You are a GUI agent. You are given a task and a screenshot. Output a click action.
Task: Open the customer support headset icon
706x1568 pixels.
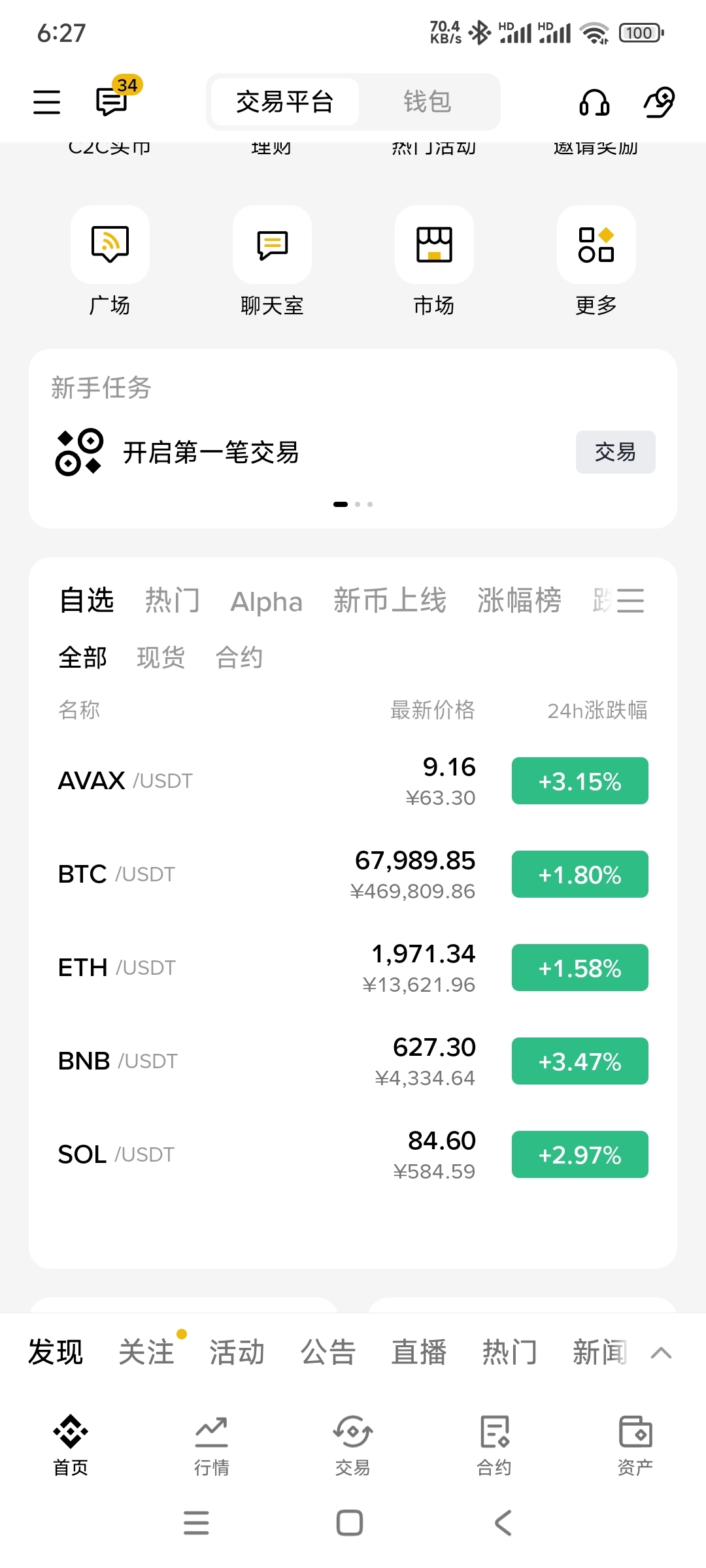[594, 102]
